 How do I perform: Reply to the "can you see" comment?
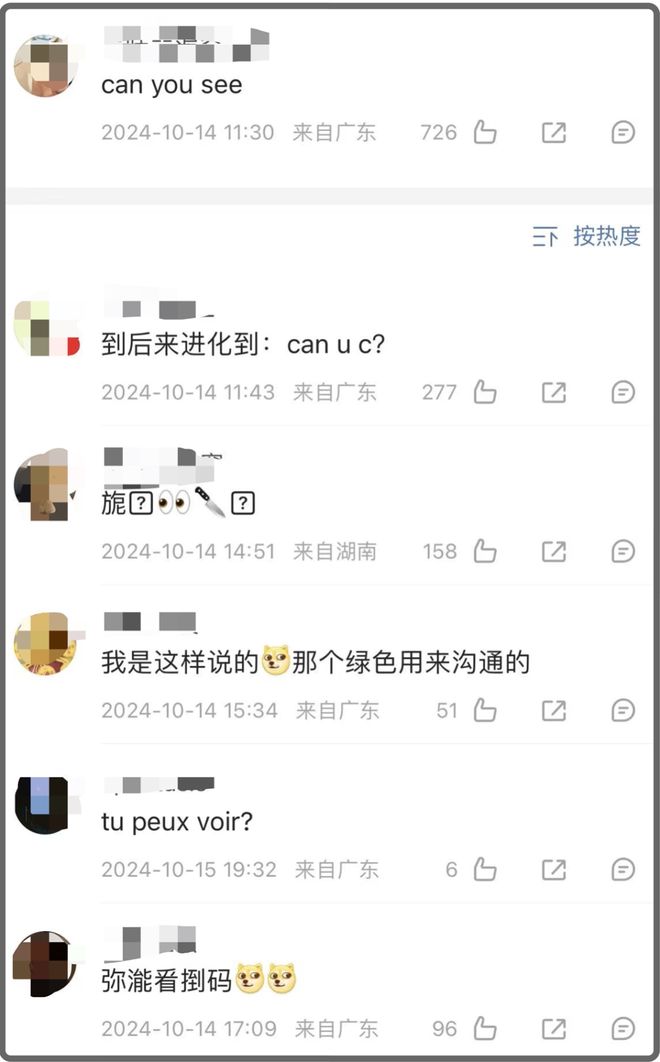pos(623,132)
